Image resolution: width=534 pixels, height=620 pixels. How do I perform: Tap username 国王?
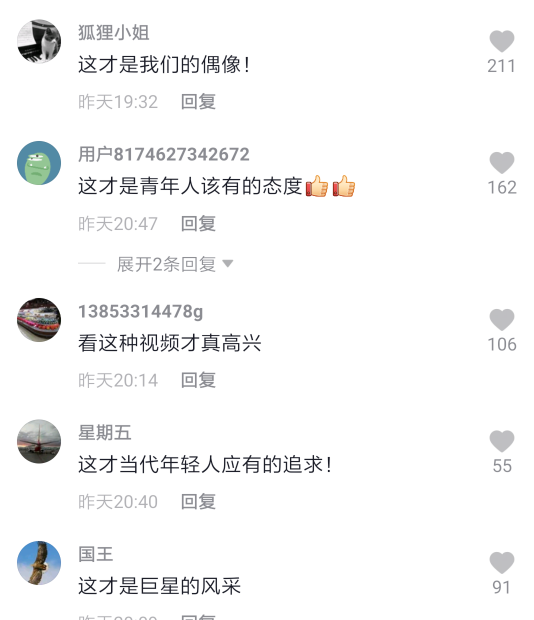(96, 554)
